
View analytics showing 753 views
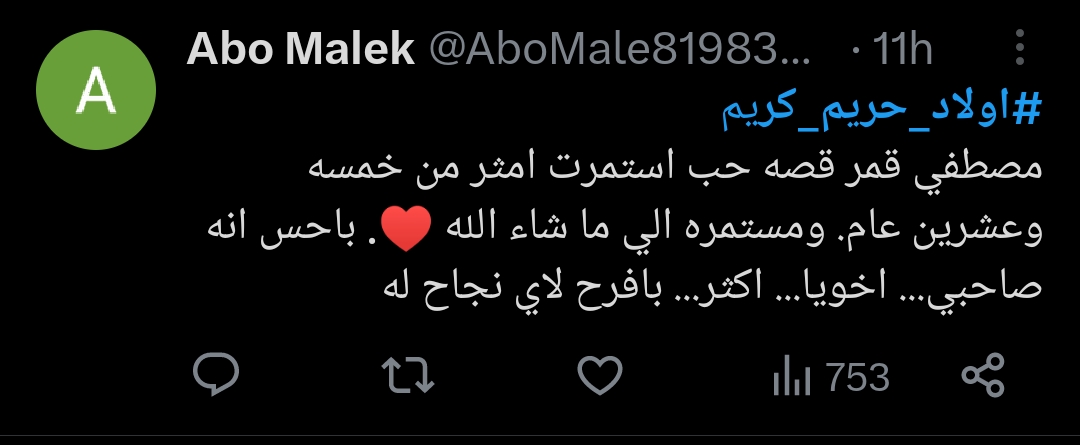pyautogui.click(x=830, y=377)
